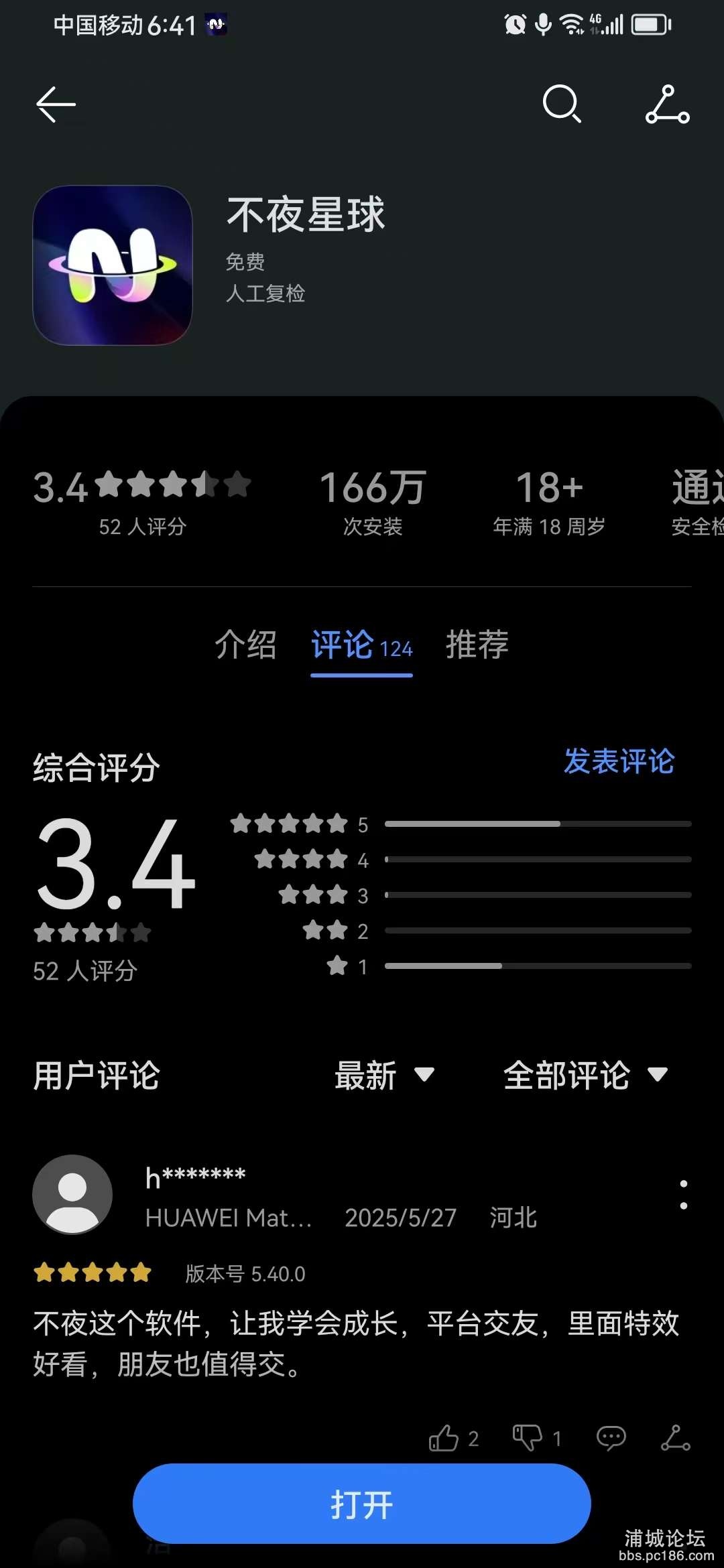
Task: Open more options for h******** review
Action: tap(683, 1195)
